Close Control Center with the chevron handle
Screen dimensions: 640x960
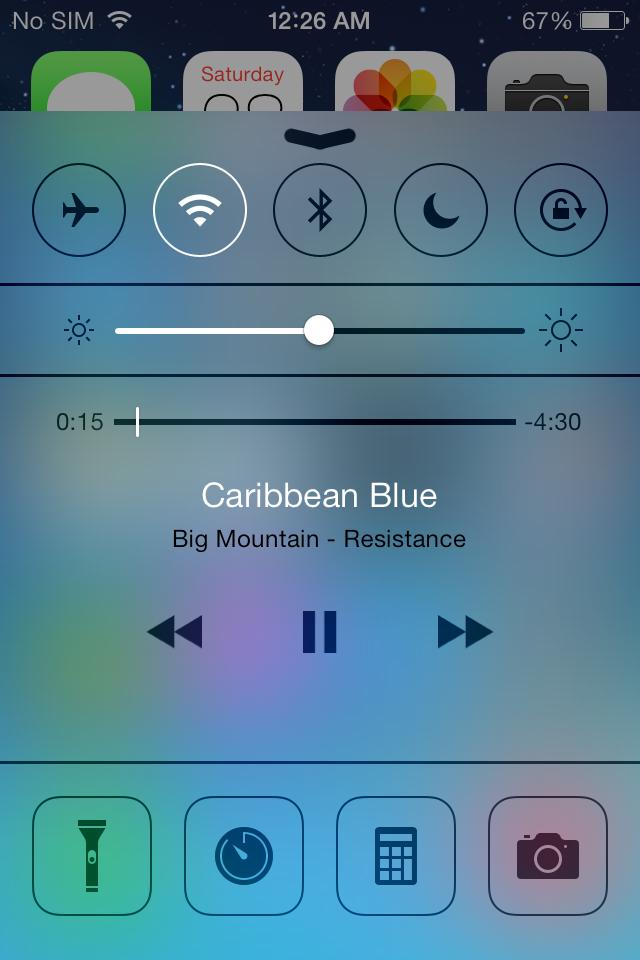pyautogui.click(x=320, y=137)
